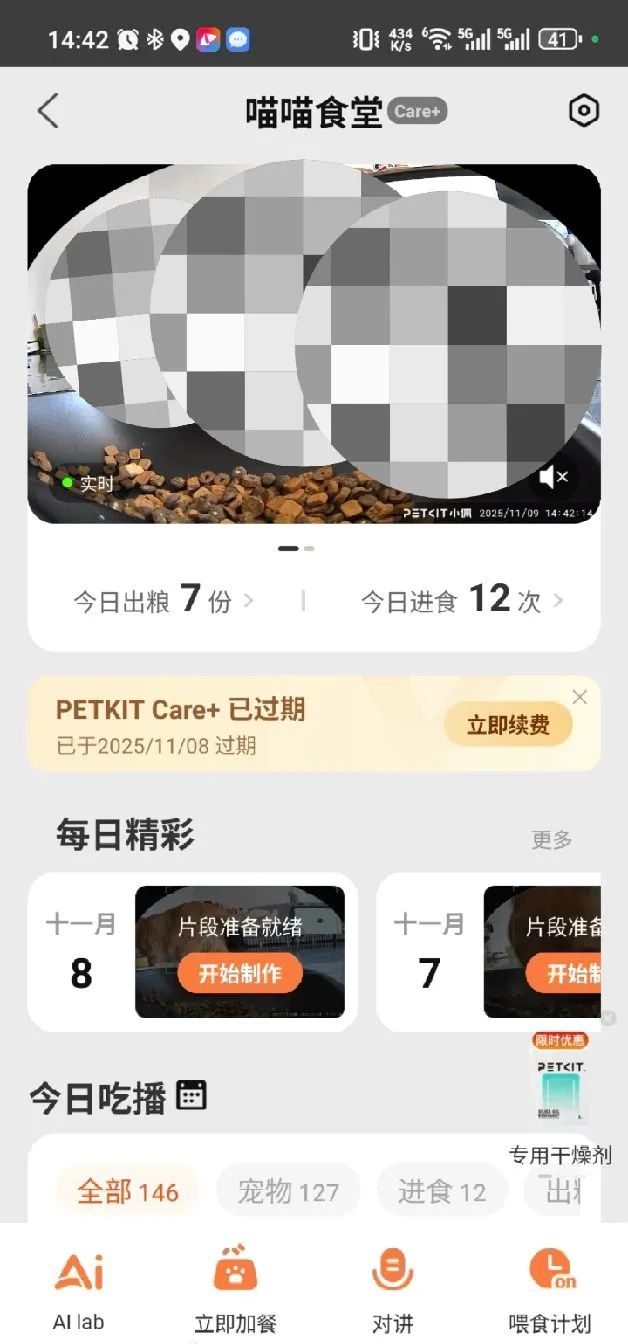Select the 全部 146 filter
The height and width of the screenshot is (1344, 628).
coord(128,1191)
